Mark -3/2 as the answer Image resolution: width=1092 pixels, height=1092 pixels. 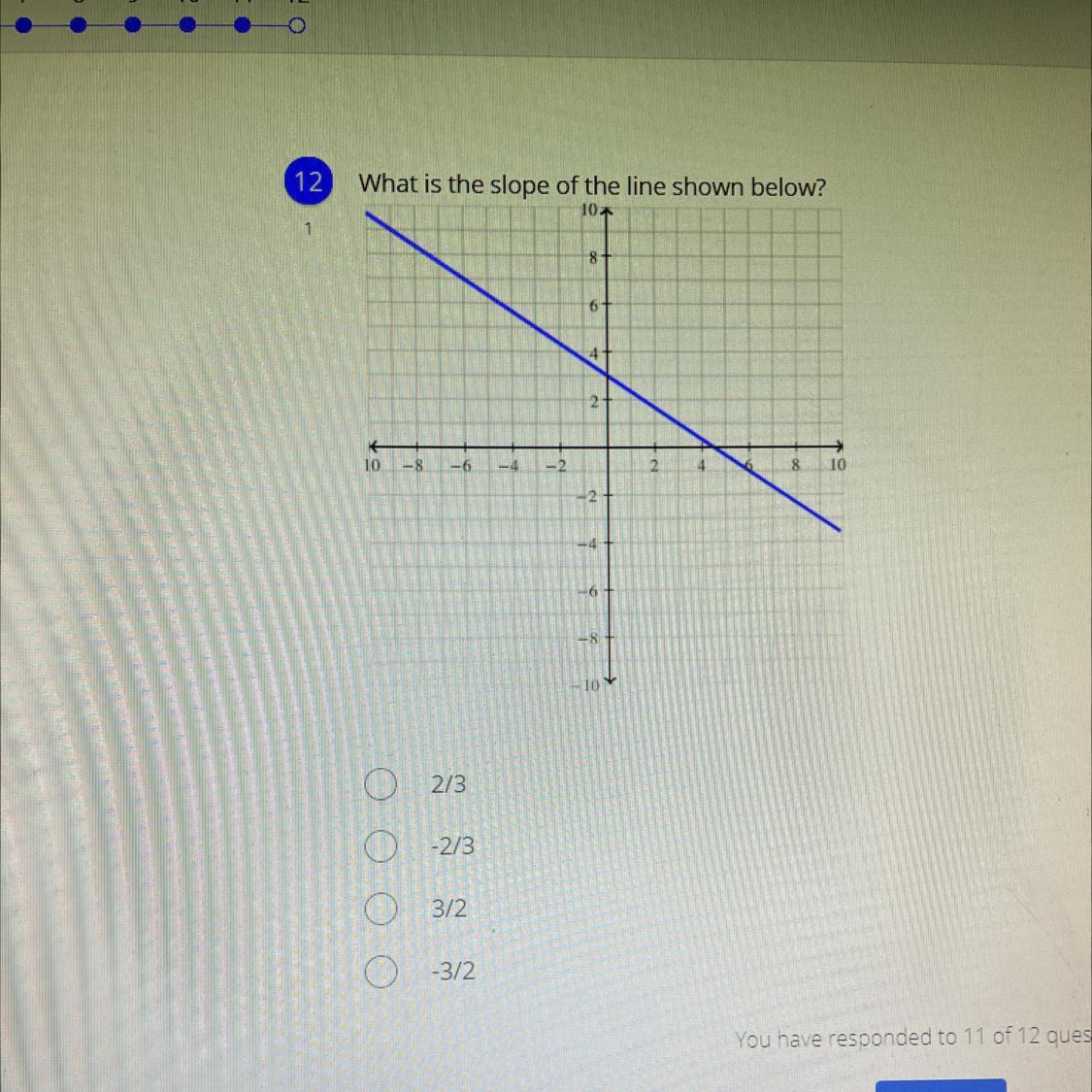tap(382, 972)
